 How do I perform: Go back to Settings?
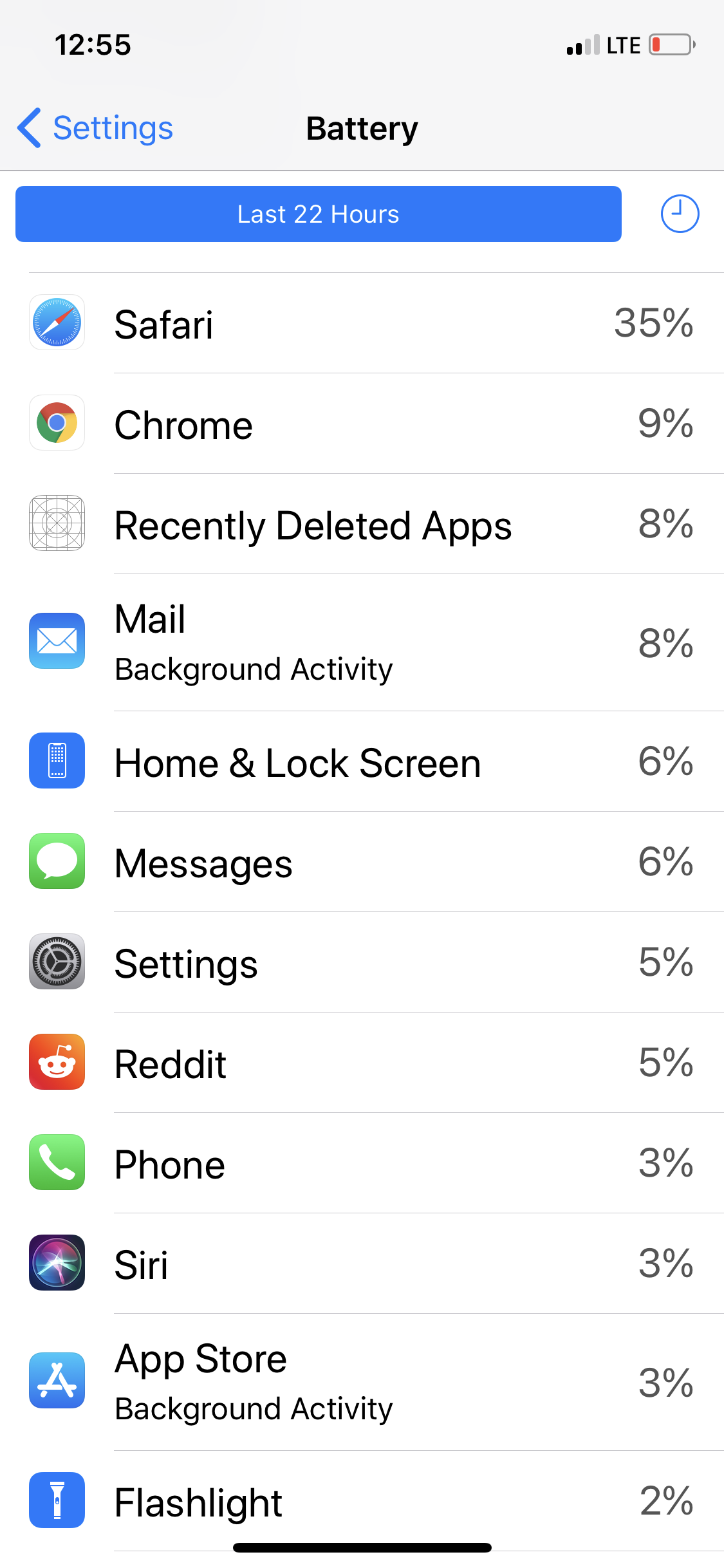(x=95, y=128)
